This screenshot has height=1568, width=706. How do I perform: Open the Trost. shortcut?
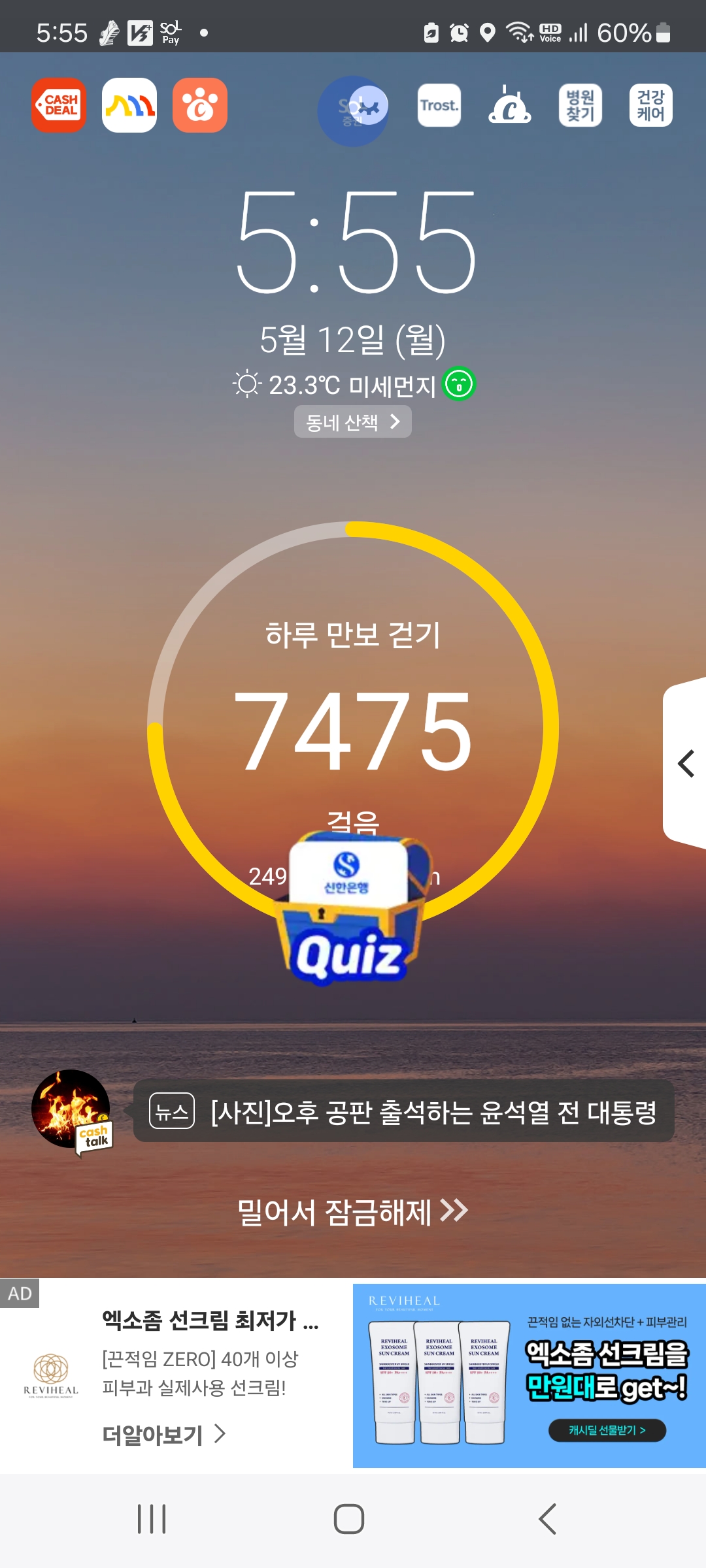[439, 105]
